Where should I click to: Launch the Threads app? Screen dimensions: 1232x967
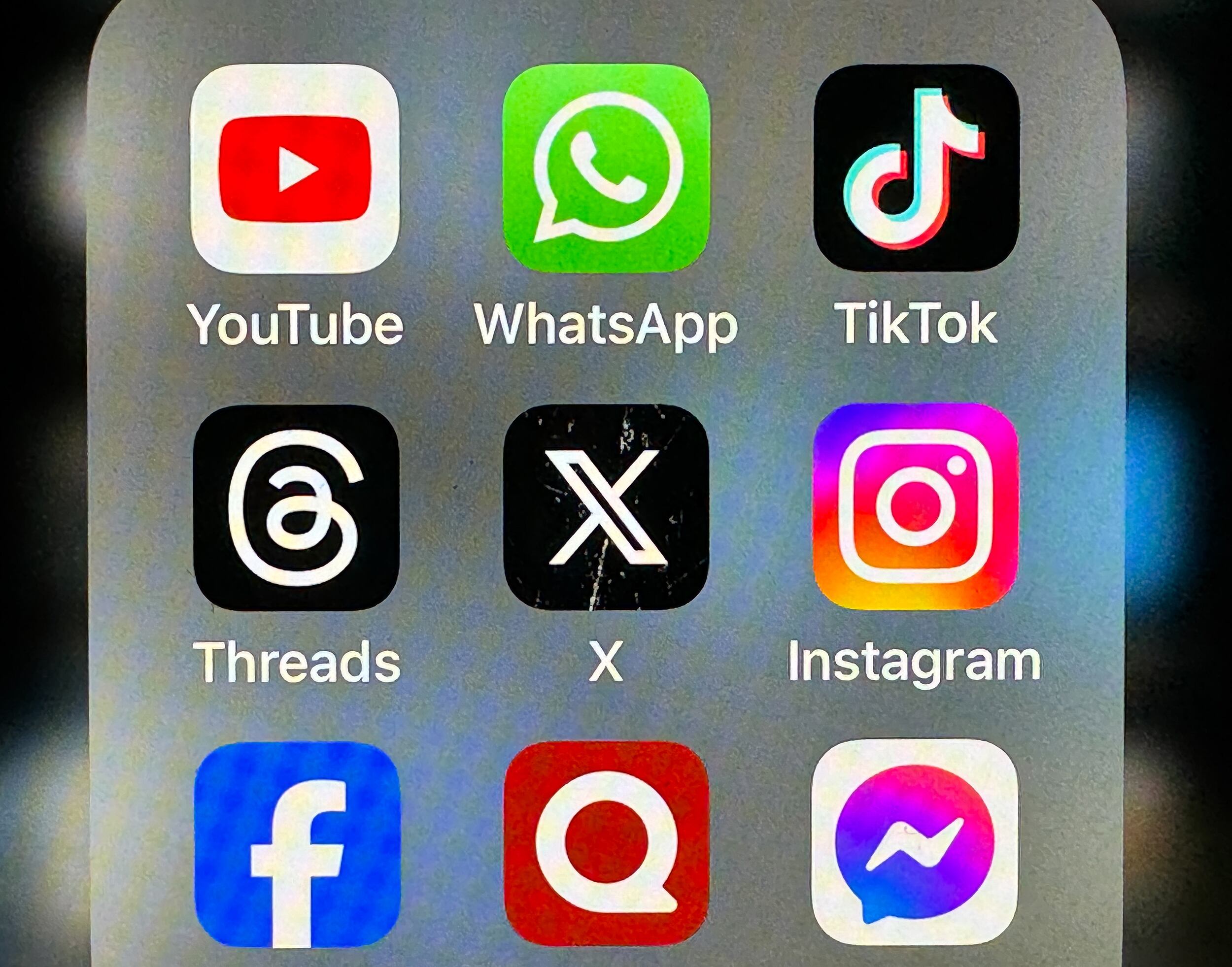(296, 507)
